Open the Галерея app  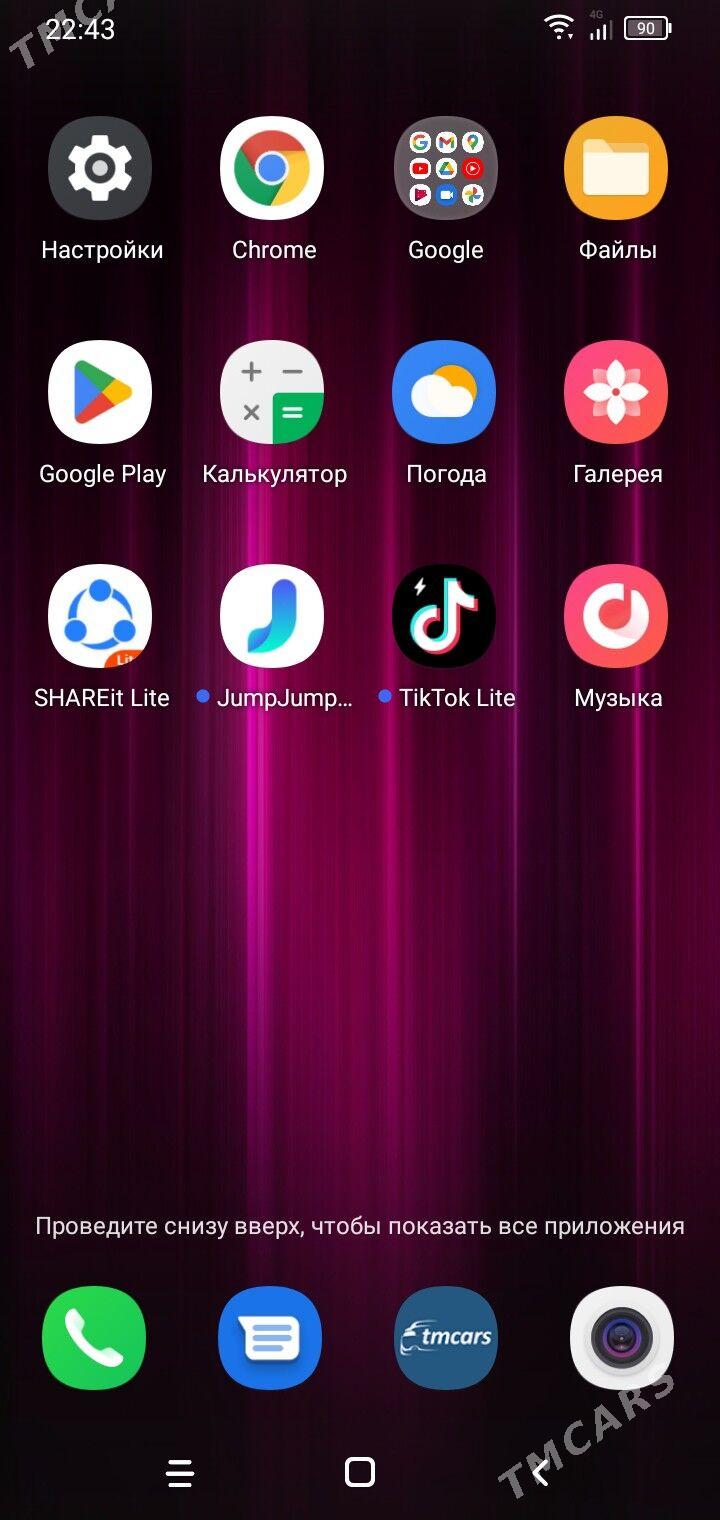click(616, 392)
